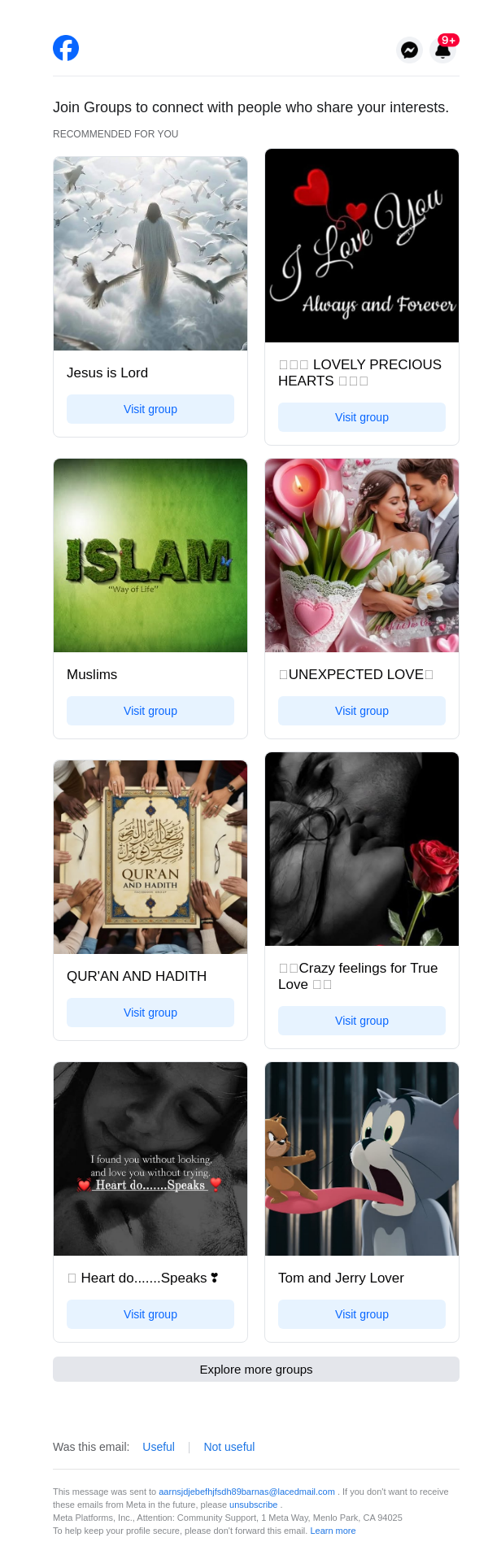This screenshot has width=488, height=1568.
Task: Visit the LOVELY PRECIOUS HEARTS group
Action: [x=362, y=417]
